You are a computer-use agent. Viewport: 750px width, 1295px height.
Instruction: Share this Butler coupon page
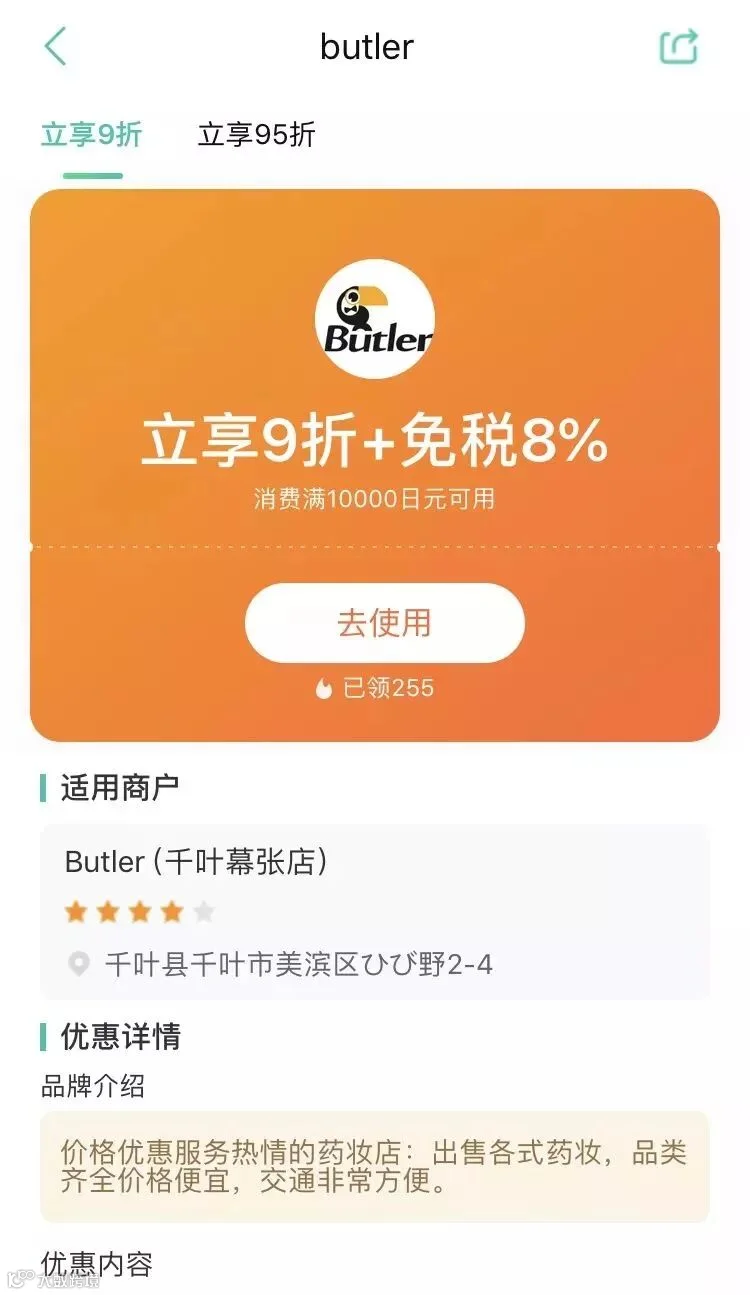[678, 47]
